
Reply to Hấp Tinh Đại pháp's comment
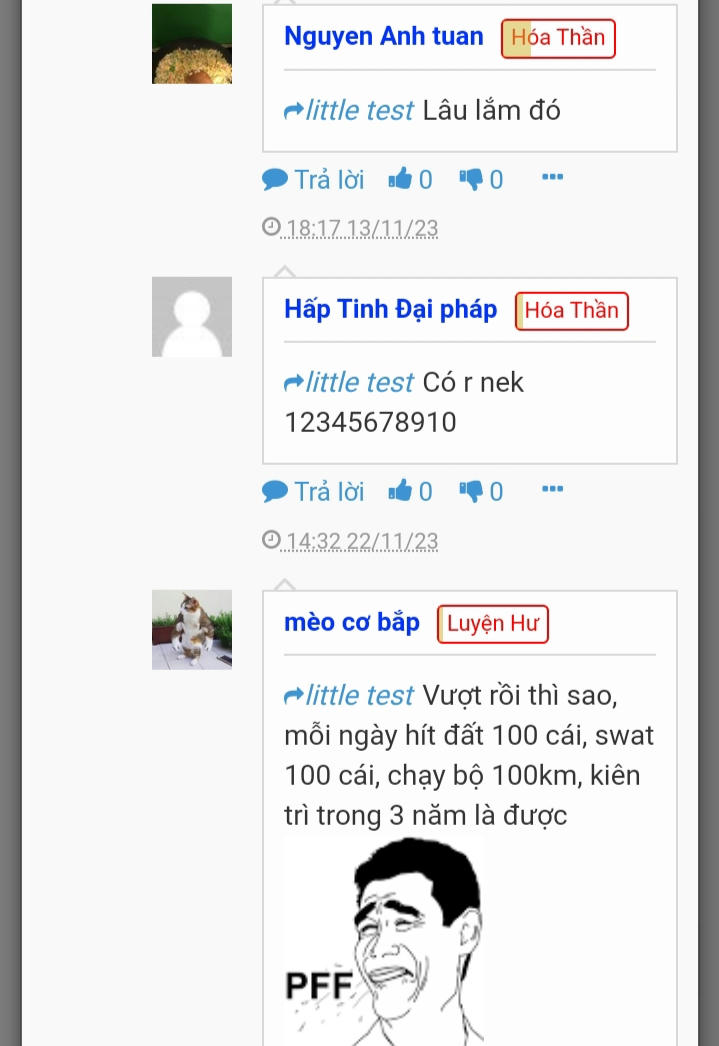(313, 492)
